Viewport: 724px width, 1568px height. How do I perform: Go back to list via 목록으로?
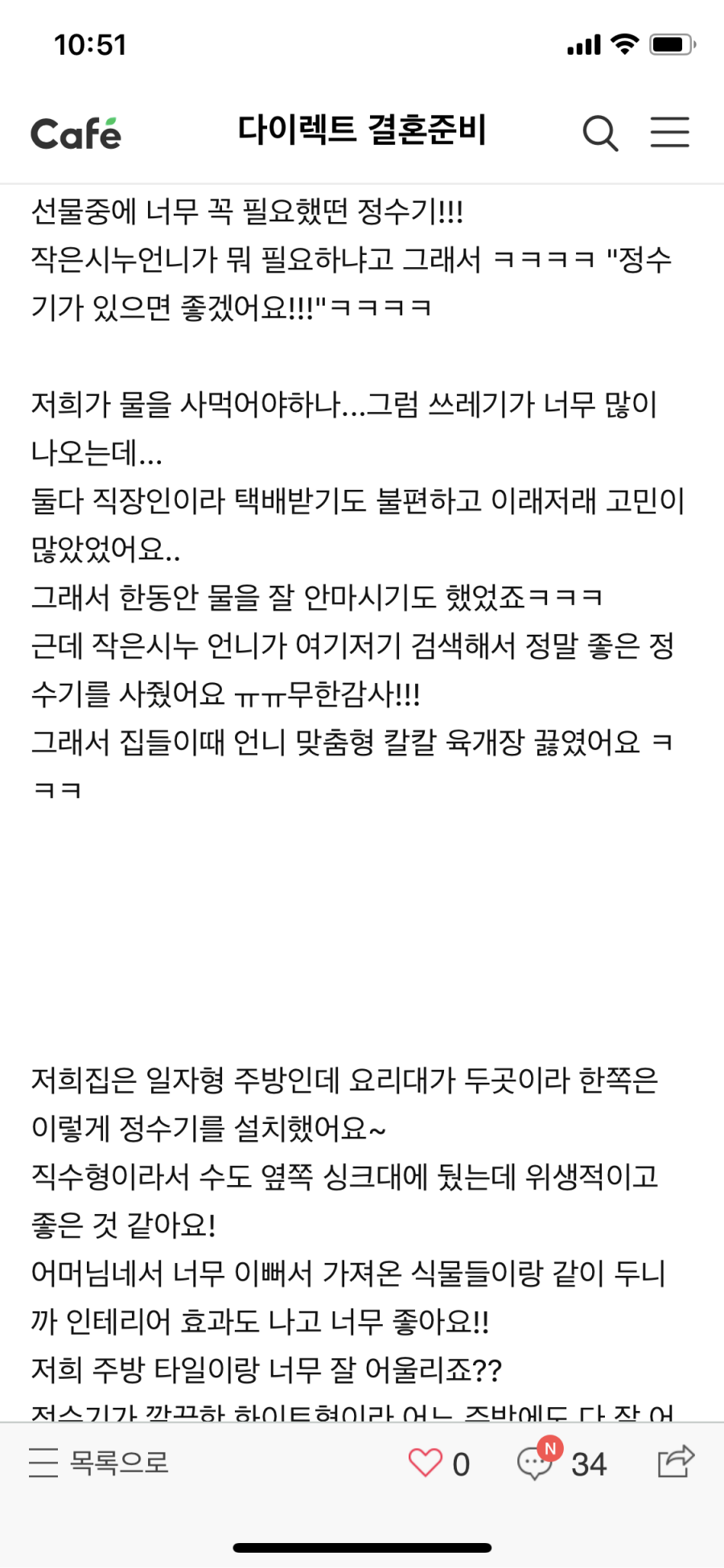pyautogui.click(x=99, y=1462)
